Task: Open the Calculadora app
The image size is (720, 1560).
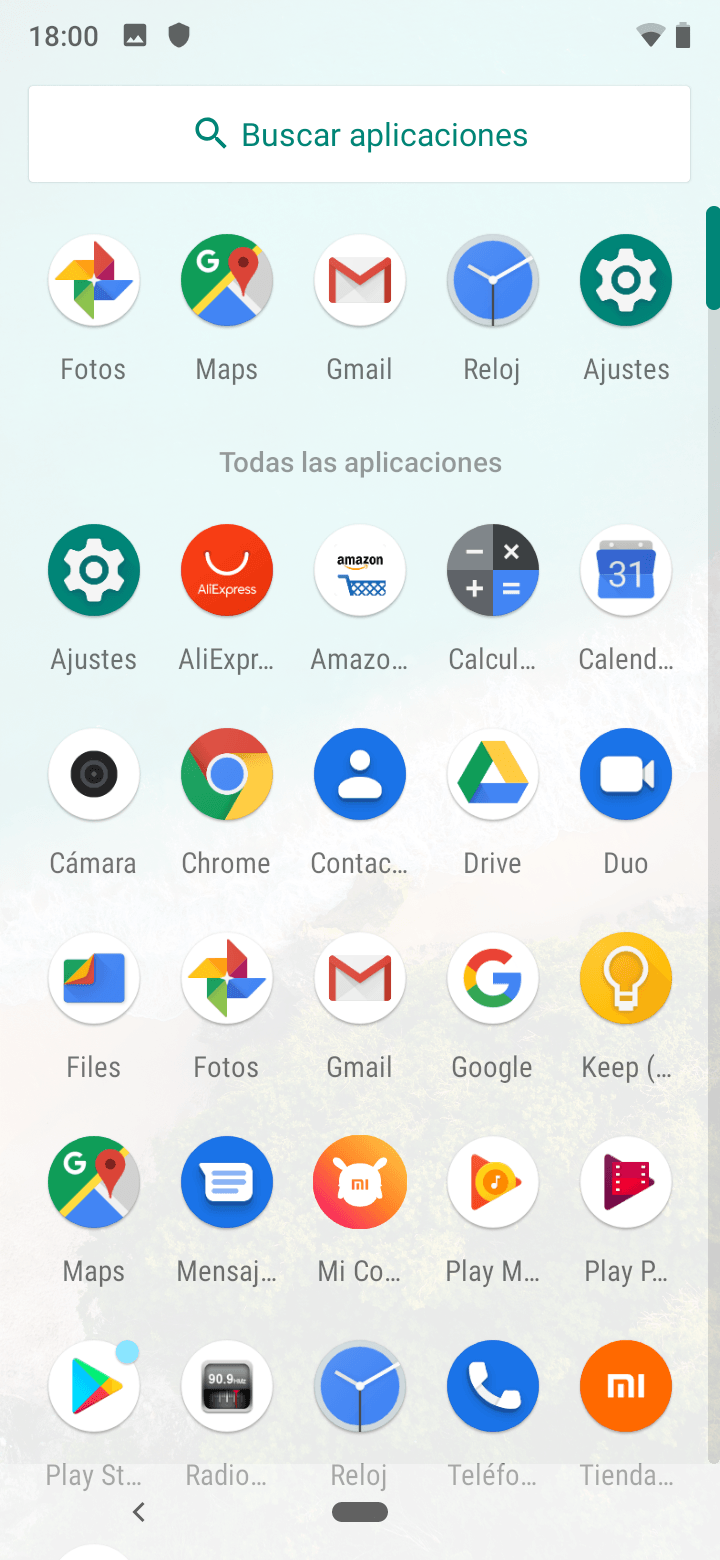Action: point(492,570)
